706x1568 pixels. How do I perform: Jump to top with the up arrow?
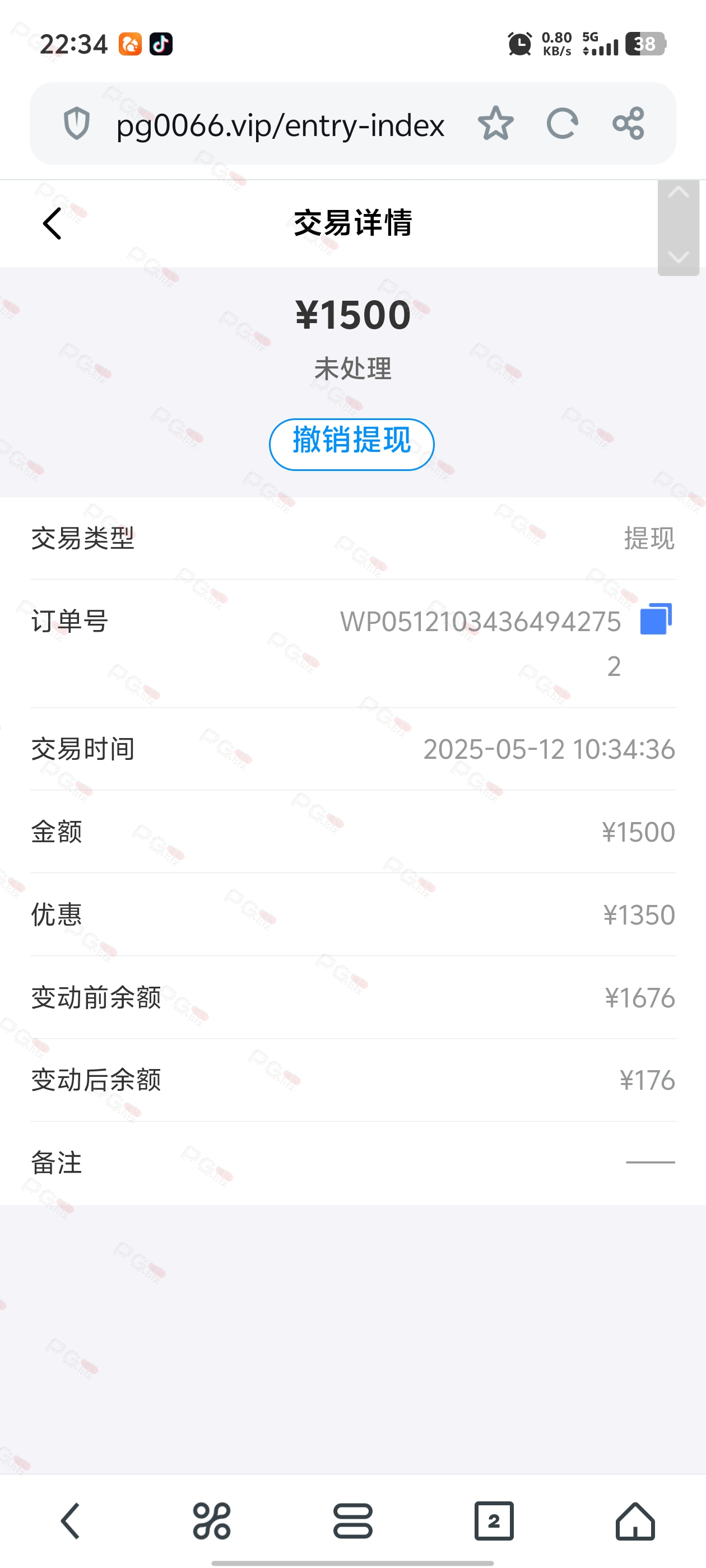(x=678, y=193)
